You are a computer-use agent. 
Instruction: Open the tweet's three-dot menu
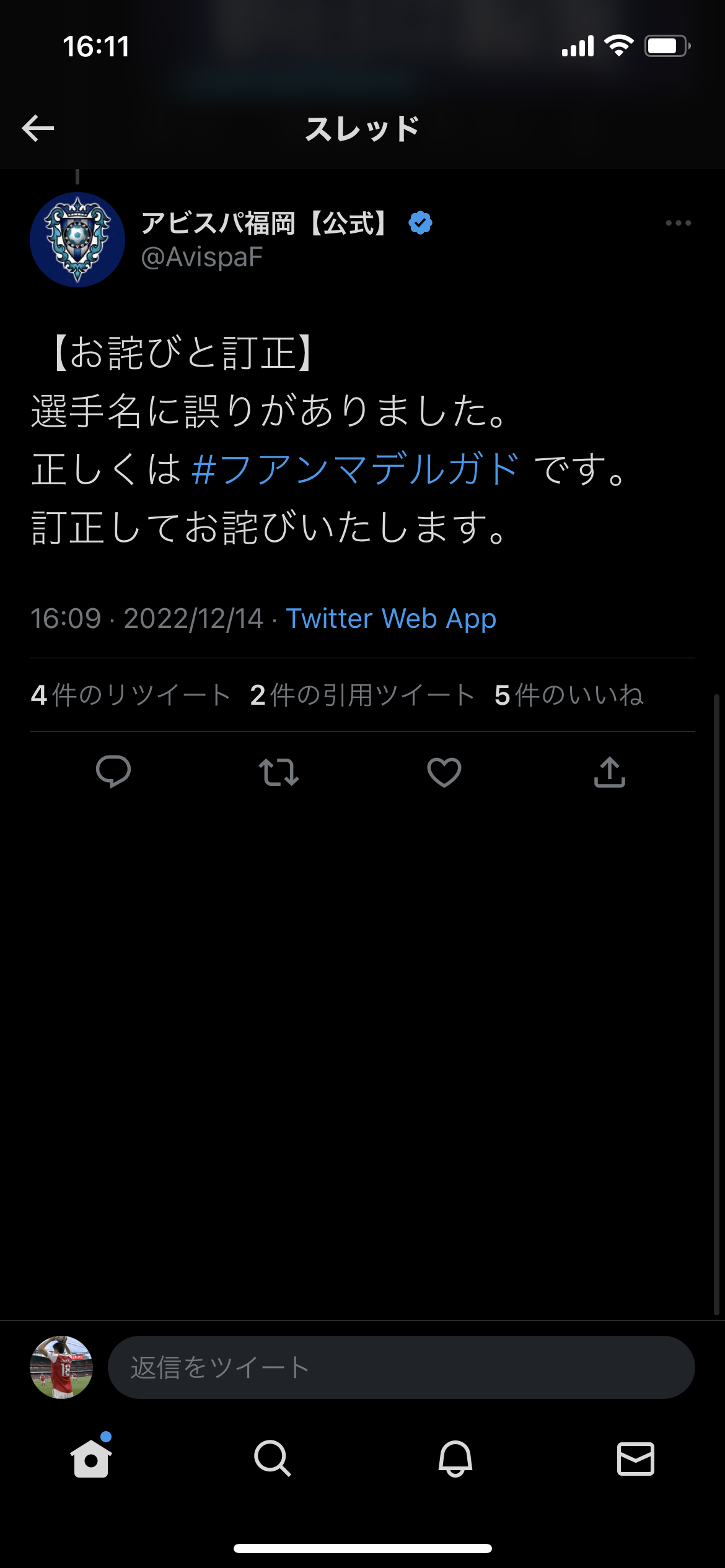click(x=678, y=223)
